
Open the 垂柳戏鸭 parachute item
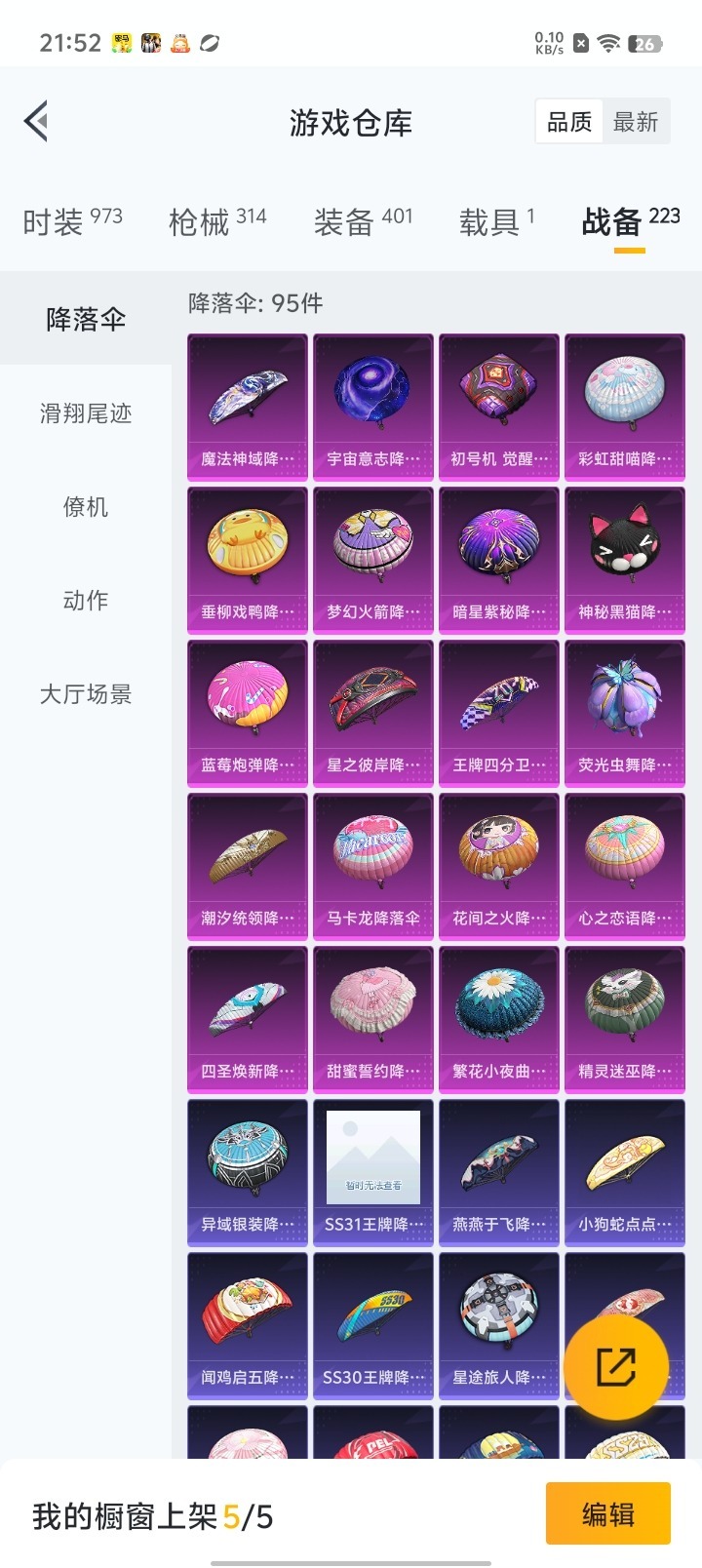pyautogui.click(x=248, y=560)
